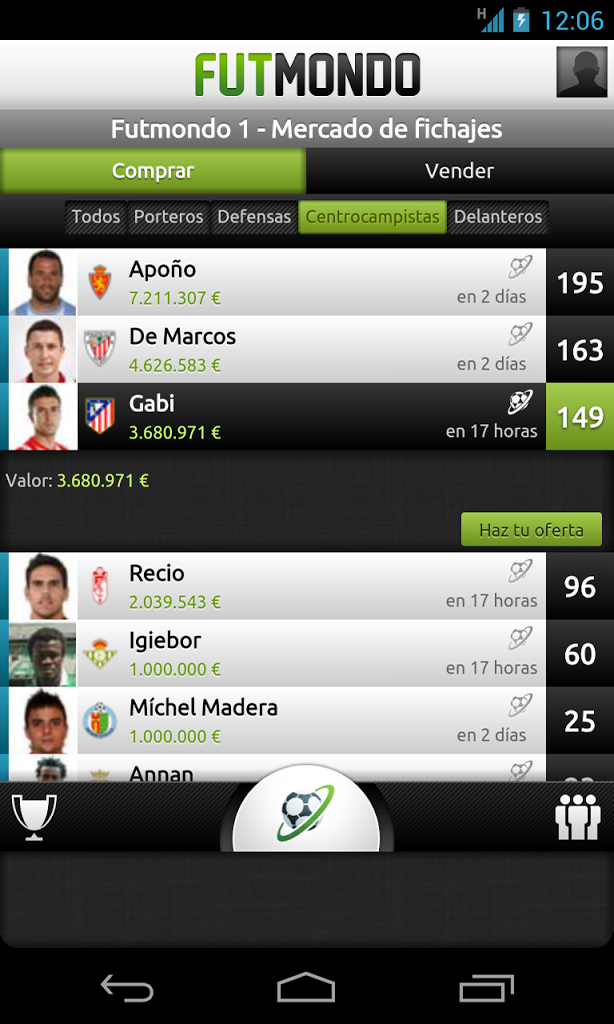Select the Comprar tab
This screenshot has width=614, height=1024.
[153, 171]
